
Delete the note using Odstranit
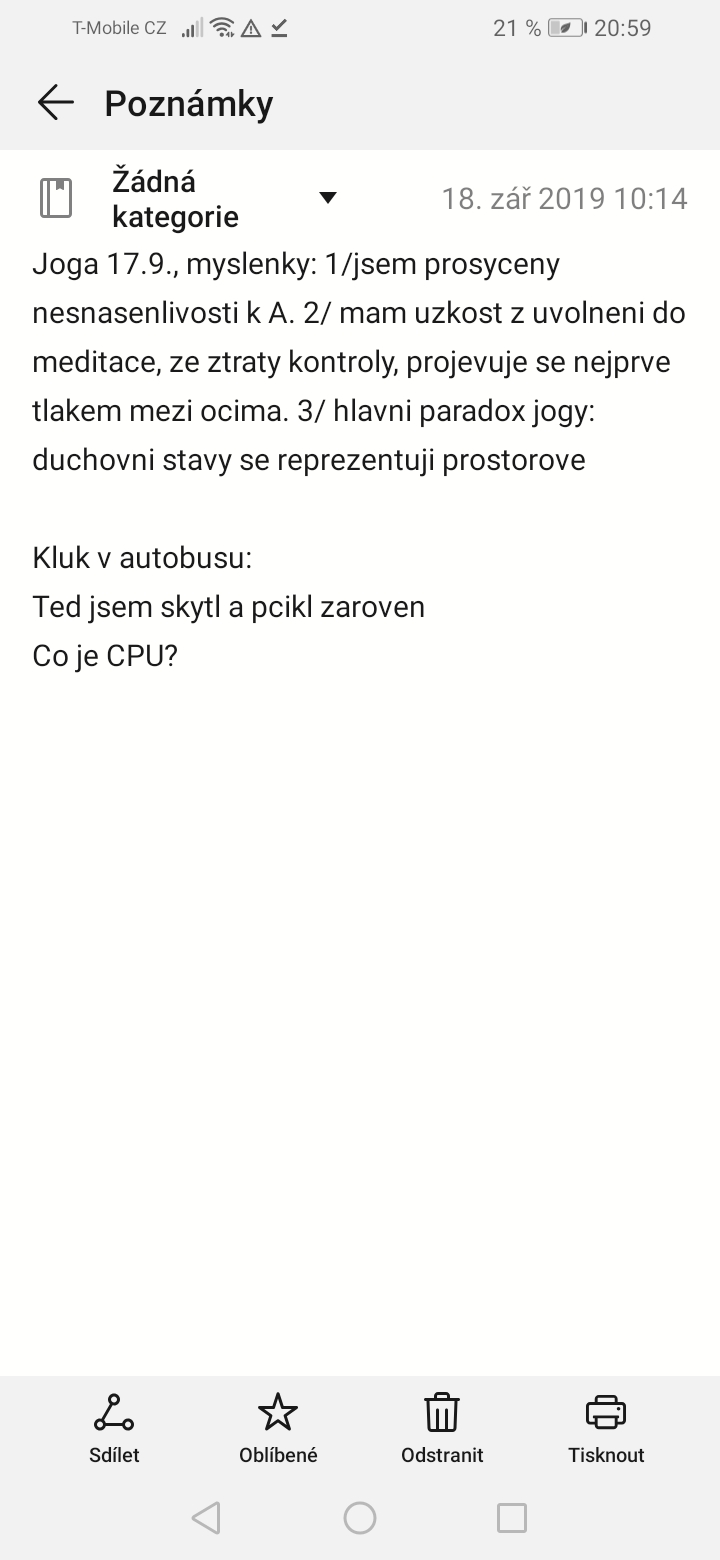pyautogui.click(x=442, y=1428)
